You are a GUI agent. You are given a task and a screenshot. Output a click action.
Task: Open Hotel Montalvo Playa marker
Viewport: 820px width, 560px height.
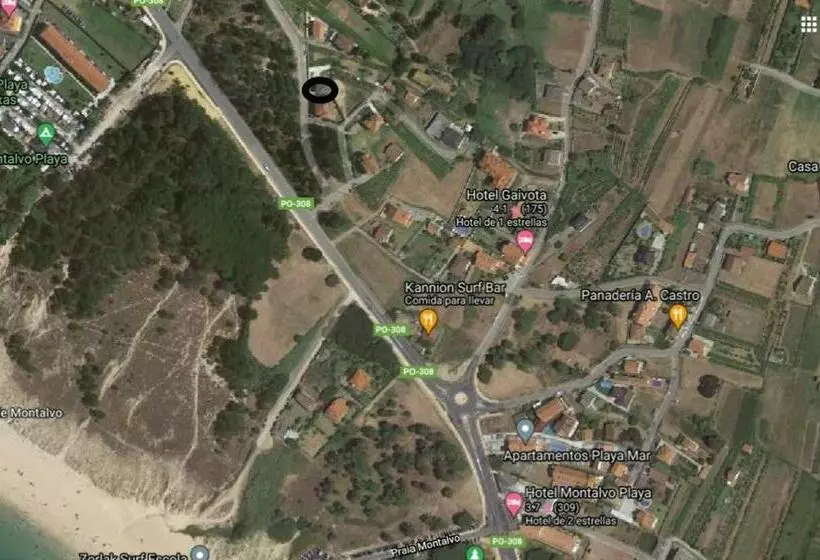coord(514,505)
